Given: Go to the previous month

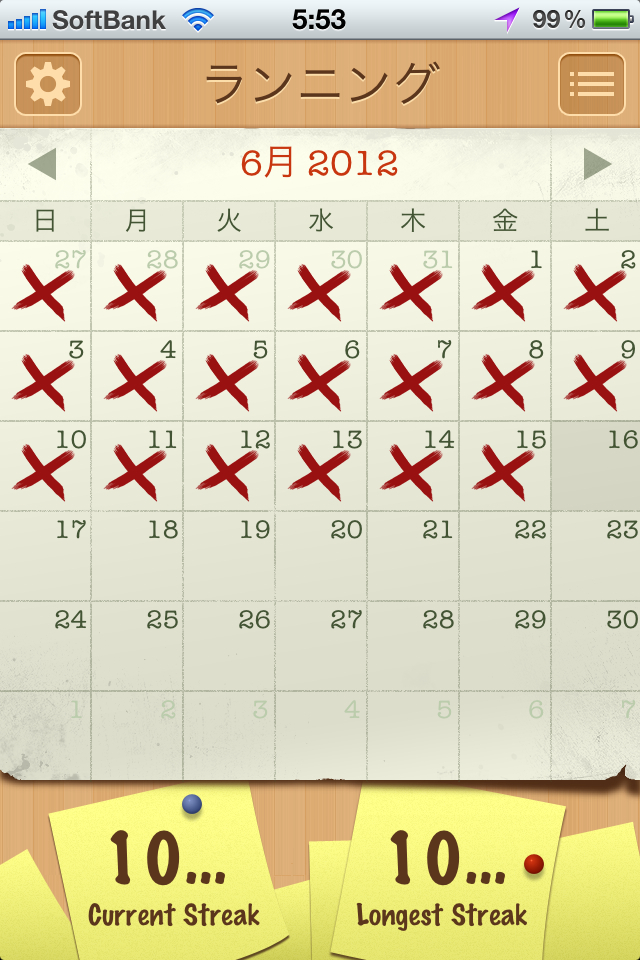Looking at the screenshot, I should [42, 164].
